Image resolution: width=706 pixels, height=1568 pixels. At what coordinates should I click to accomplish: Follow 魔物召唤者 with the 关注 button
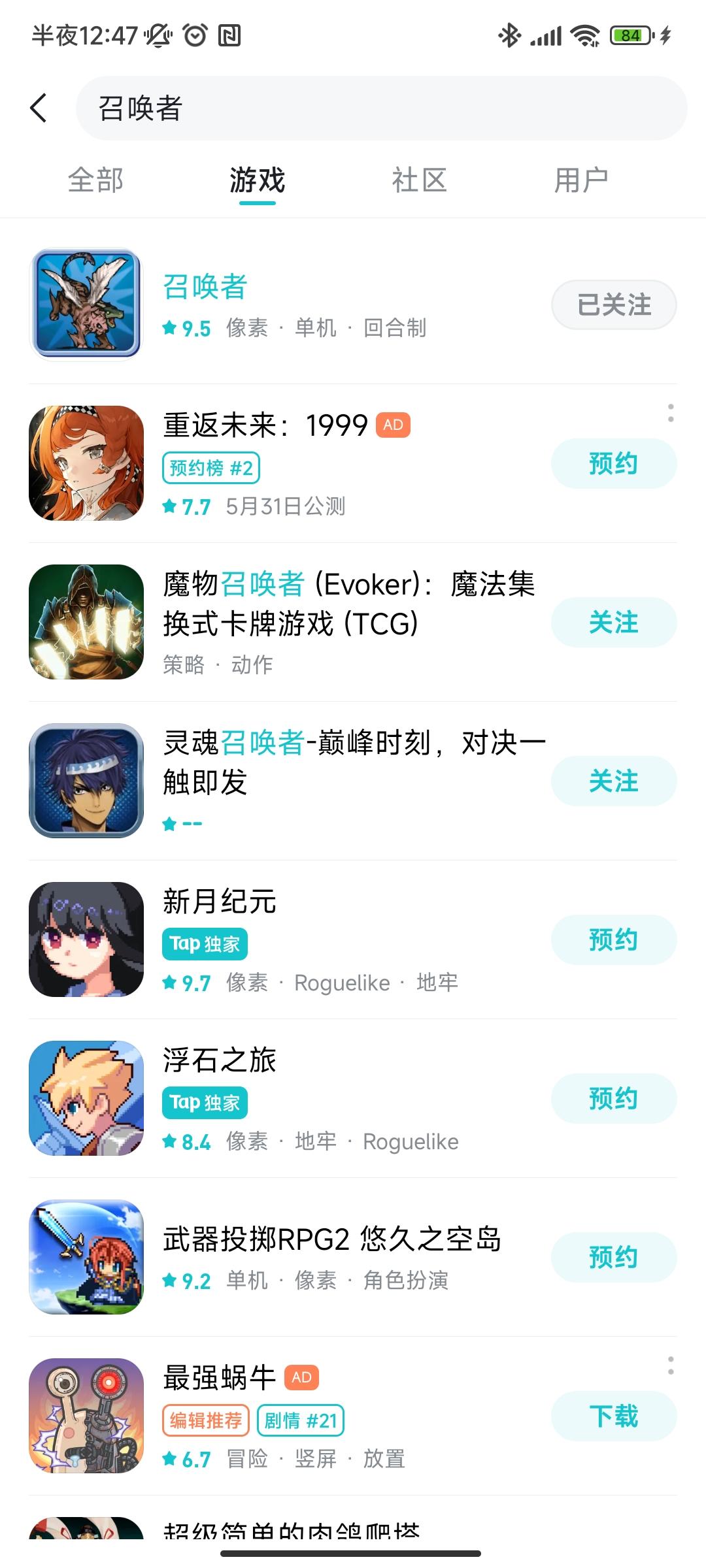point(613,622)
